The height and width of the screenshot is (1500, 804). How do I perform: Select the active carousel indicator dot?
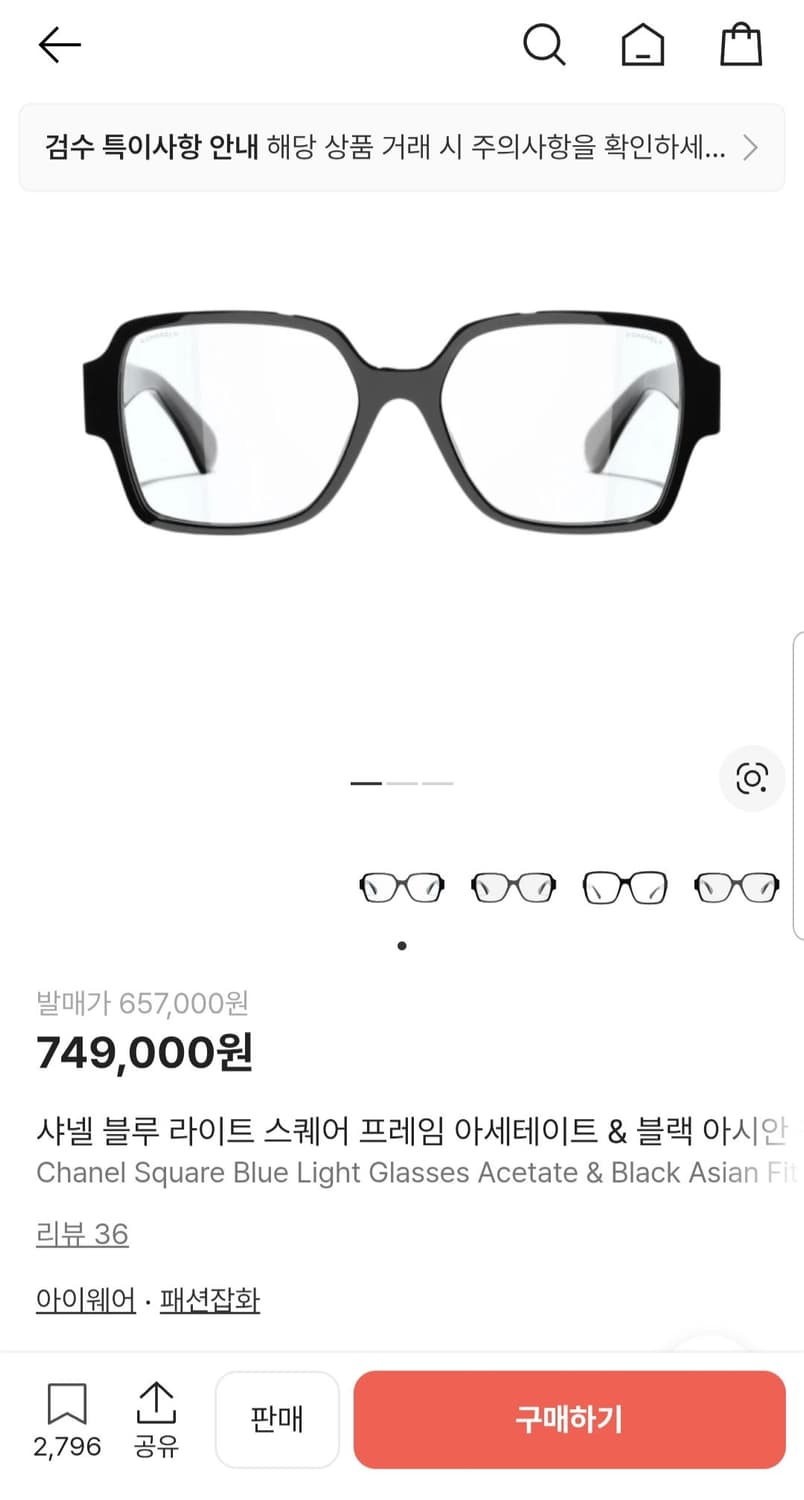402,944
